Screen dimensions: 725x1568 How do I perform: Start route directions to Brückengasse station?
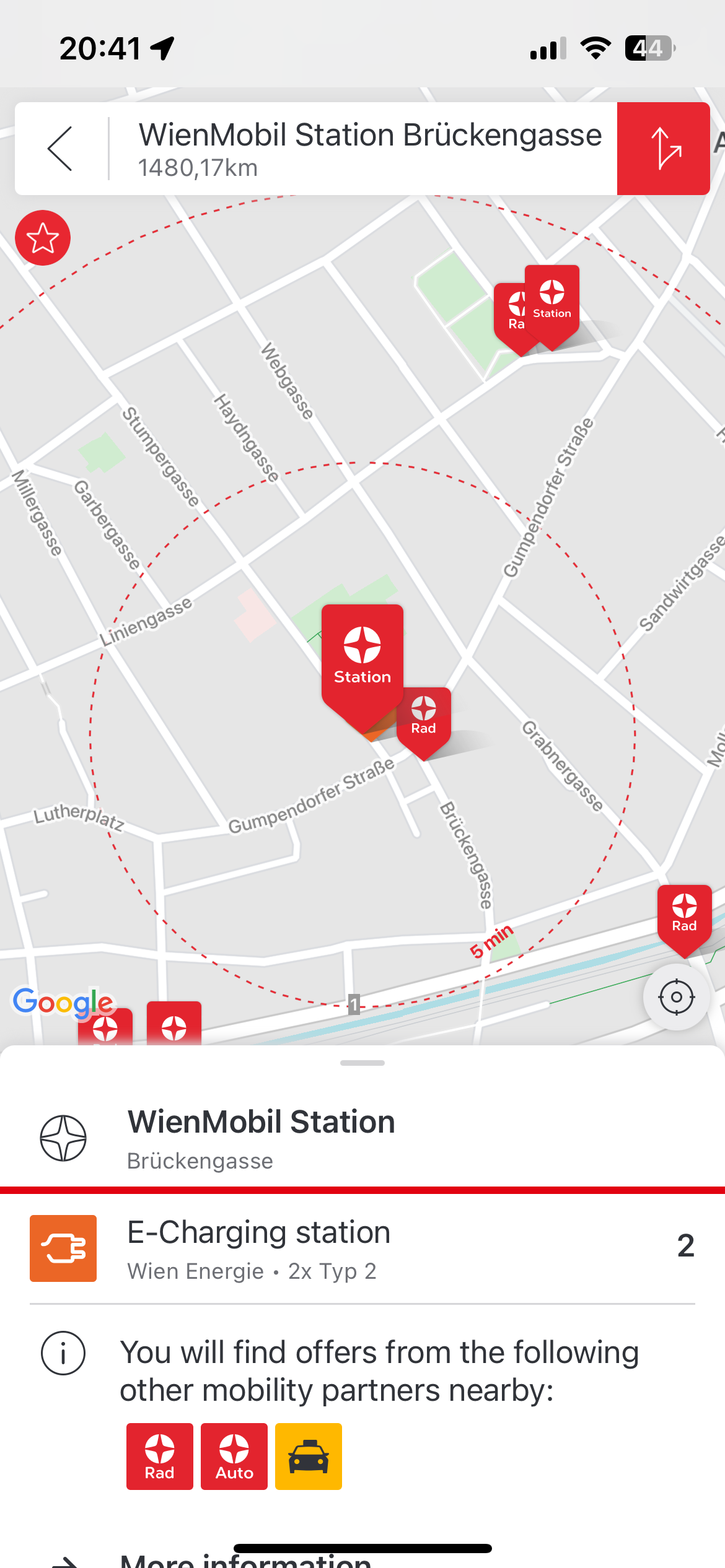[663, 149]
